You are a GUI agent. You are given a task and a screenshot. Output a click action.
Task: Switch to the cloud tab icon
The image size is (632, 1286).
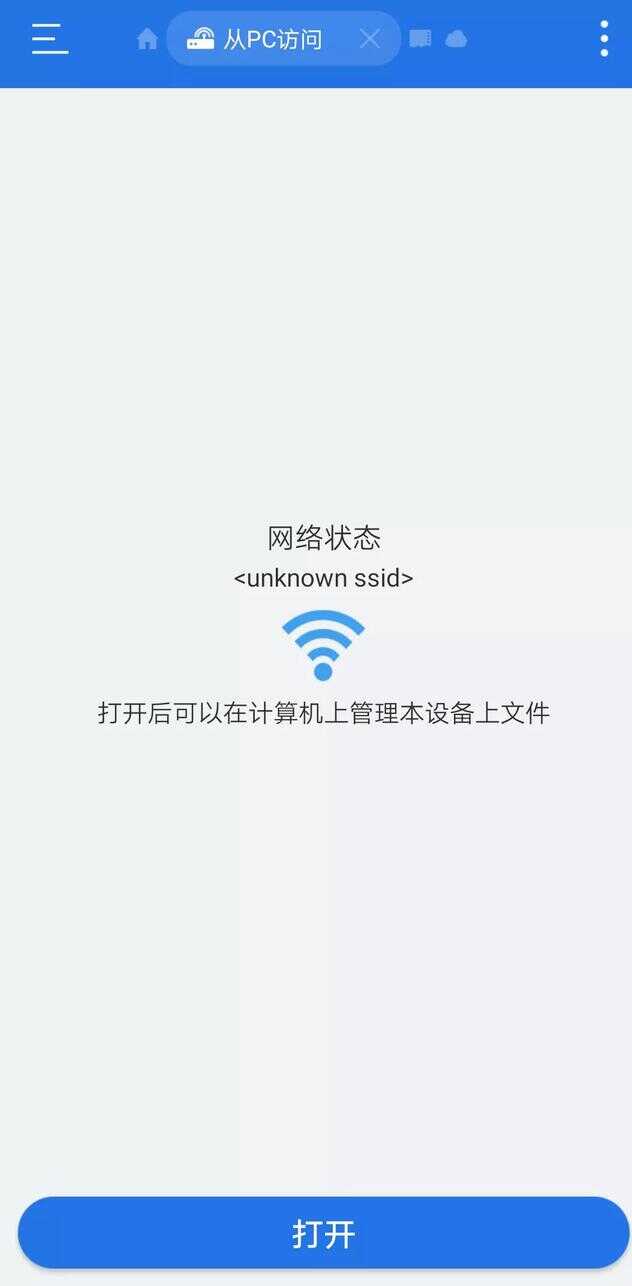(456, 39)
